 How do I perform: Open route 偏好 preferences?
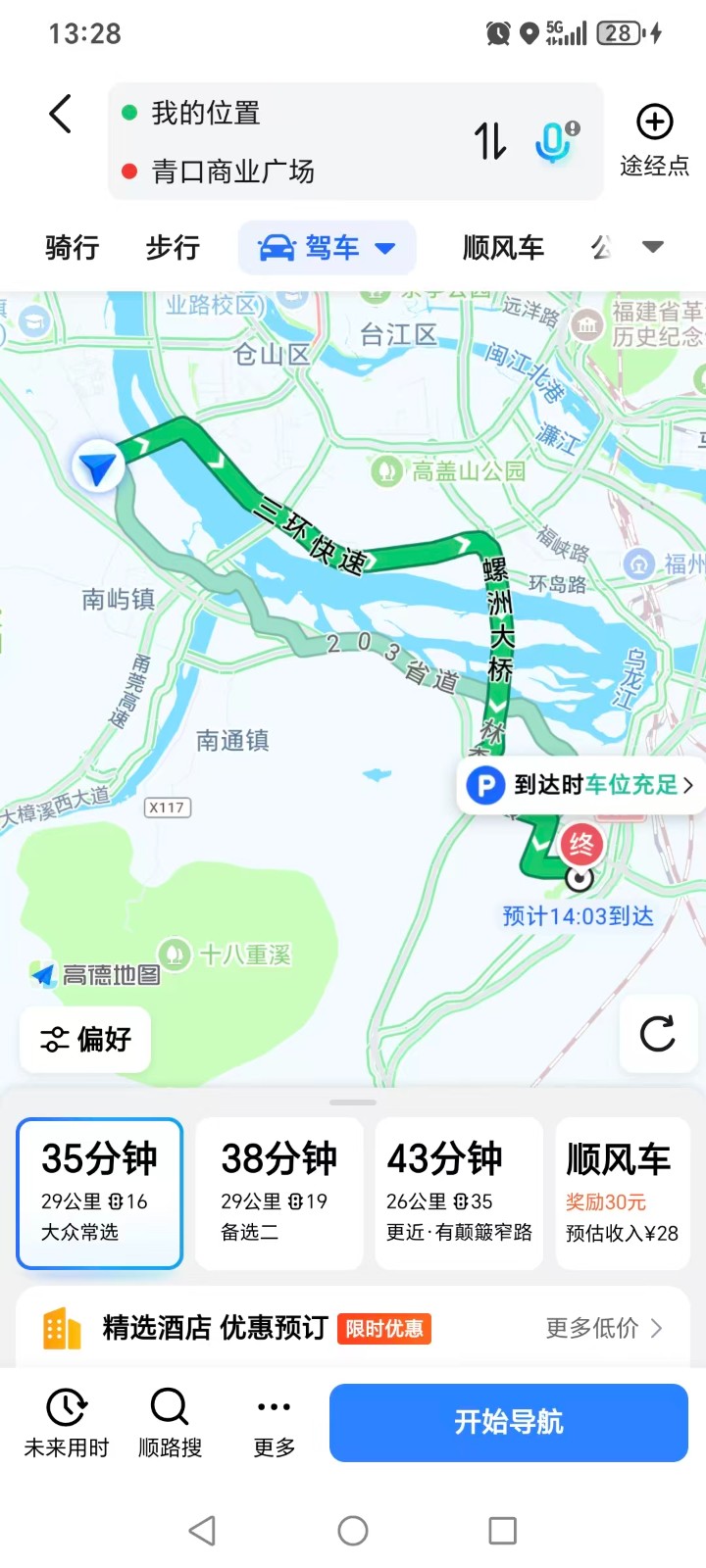[85, 1039]
